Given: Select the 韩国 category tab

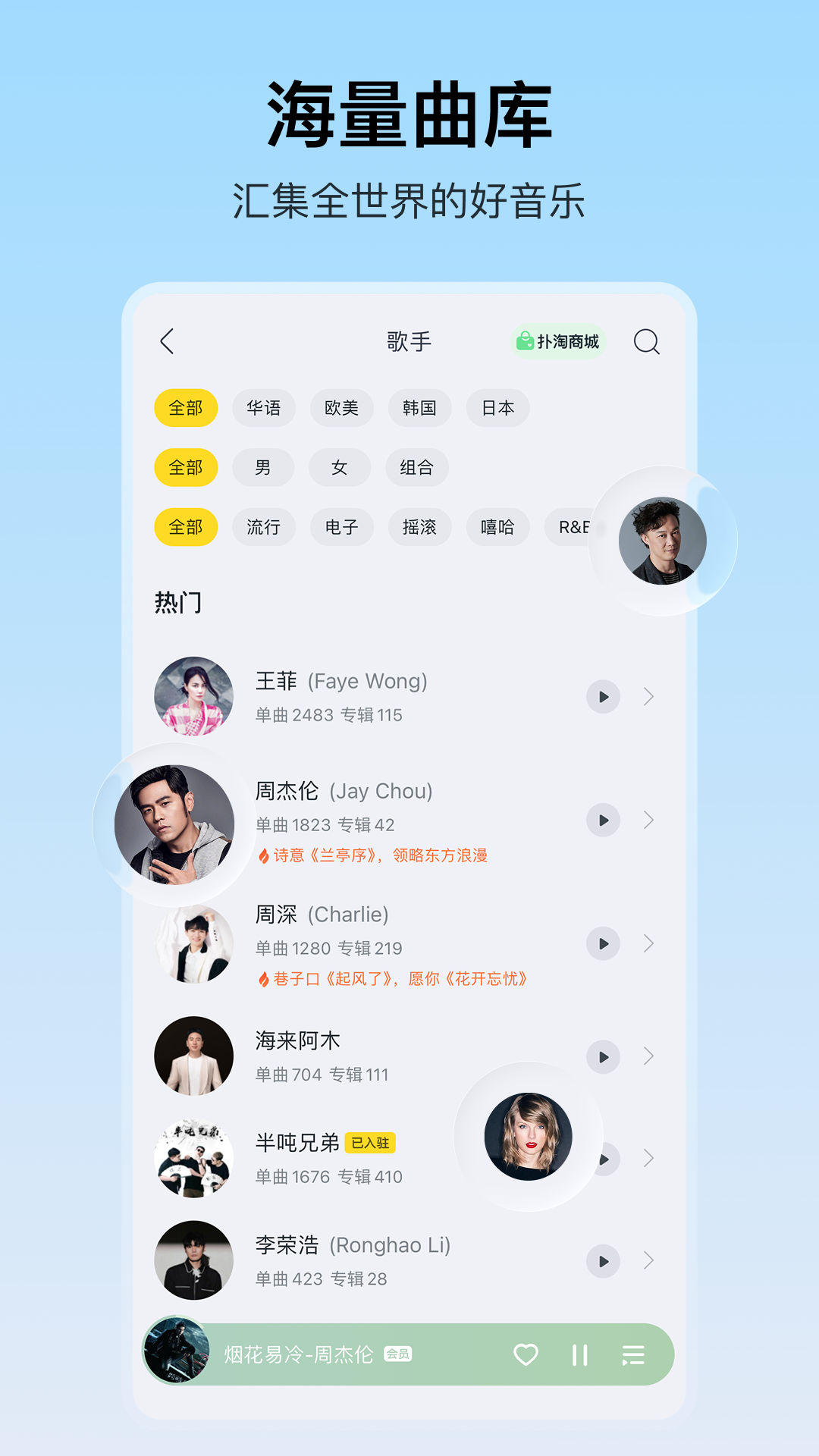Looking at the screenshot, I should click(420, 408).
